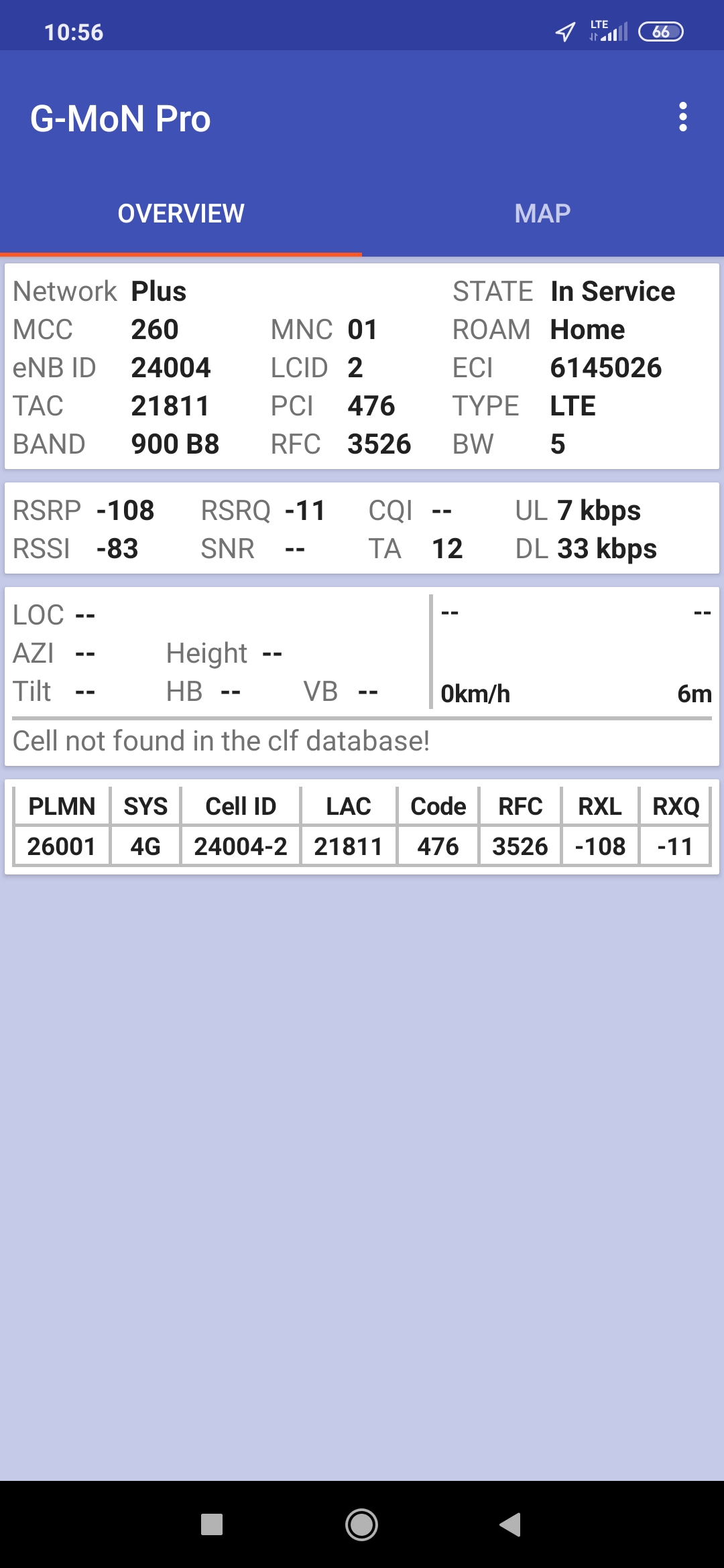
Task: Switch to the MAP tab
Action: (542, 214)
